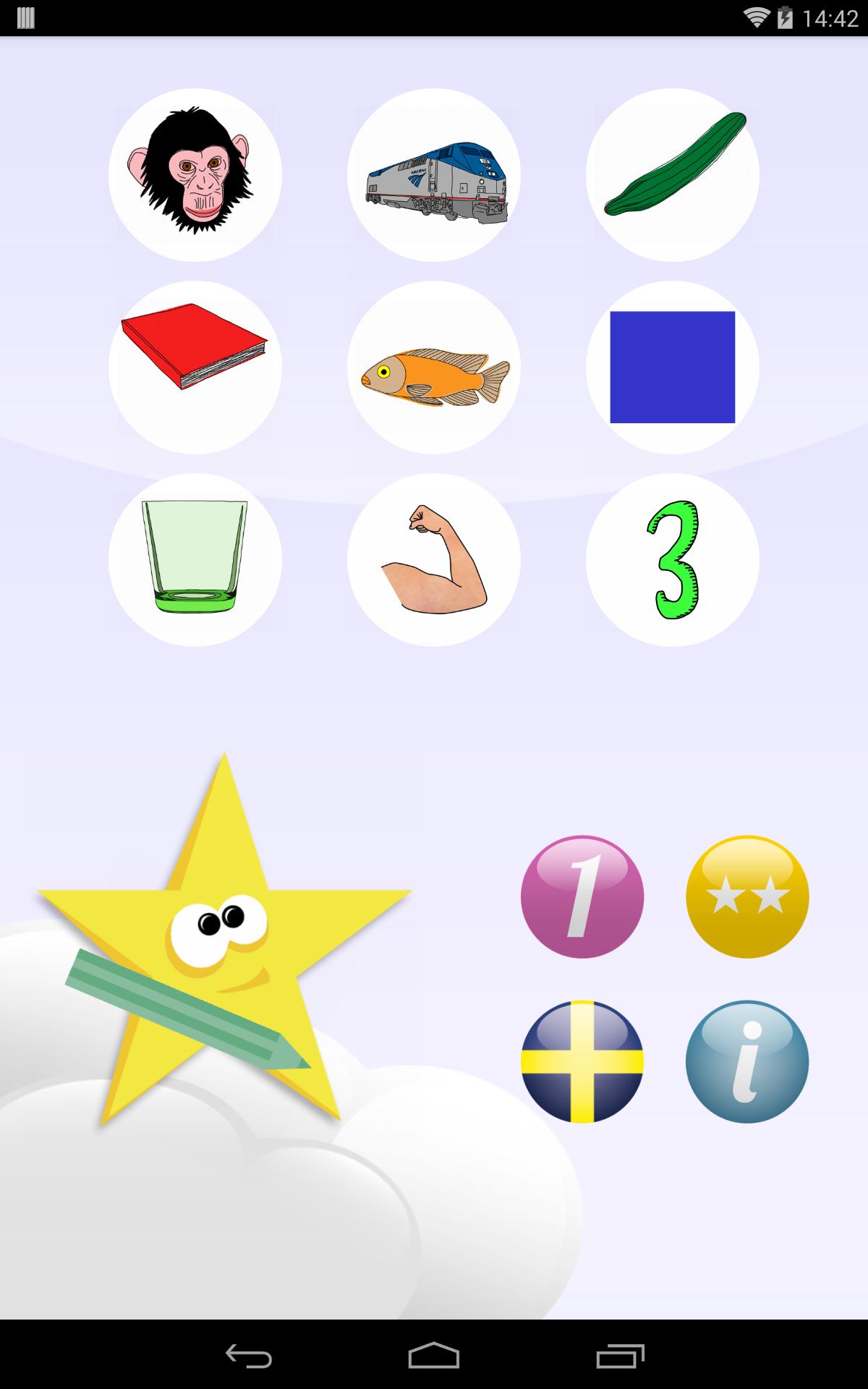Choose the cucumber picture tile
The height and width of the screenshot is (1389, 868).
[x=673, y=174]
